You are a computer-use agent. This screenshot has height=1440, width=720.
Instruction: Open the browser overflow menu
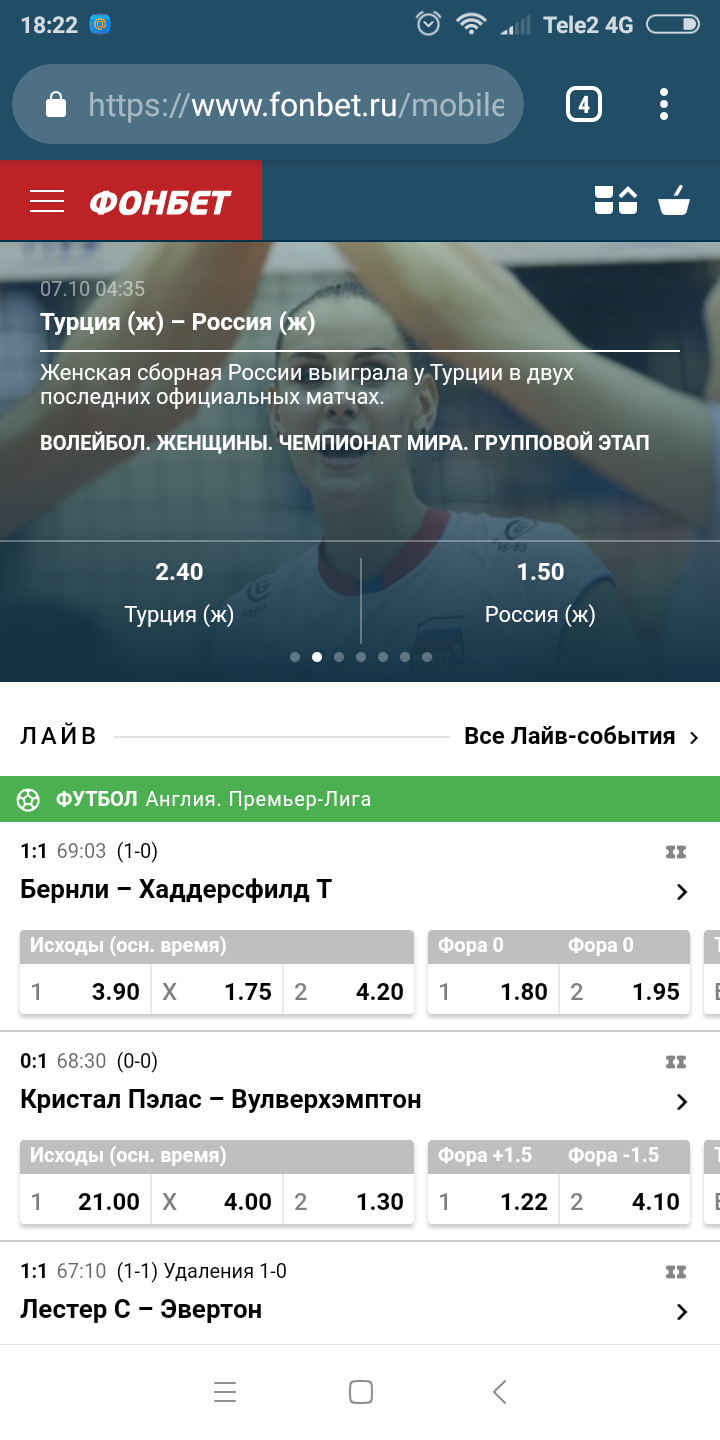coord(664,104)
